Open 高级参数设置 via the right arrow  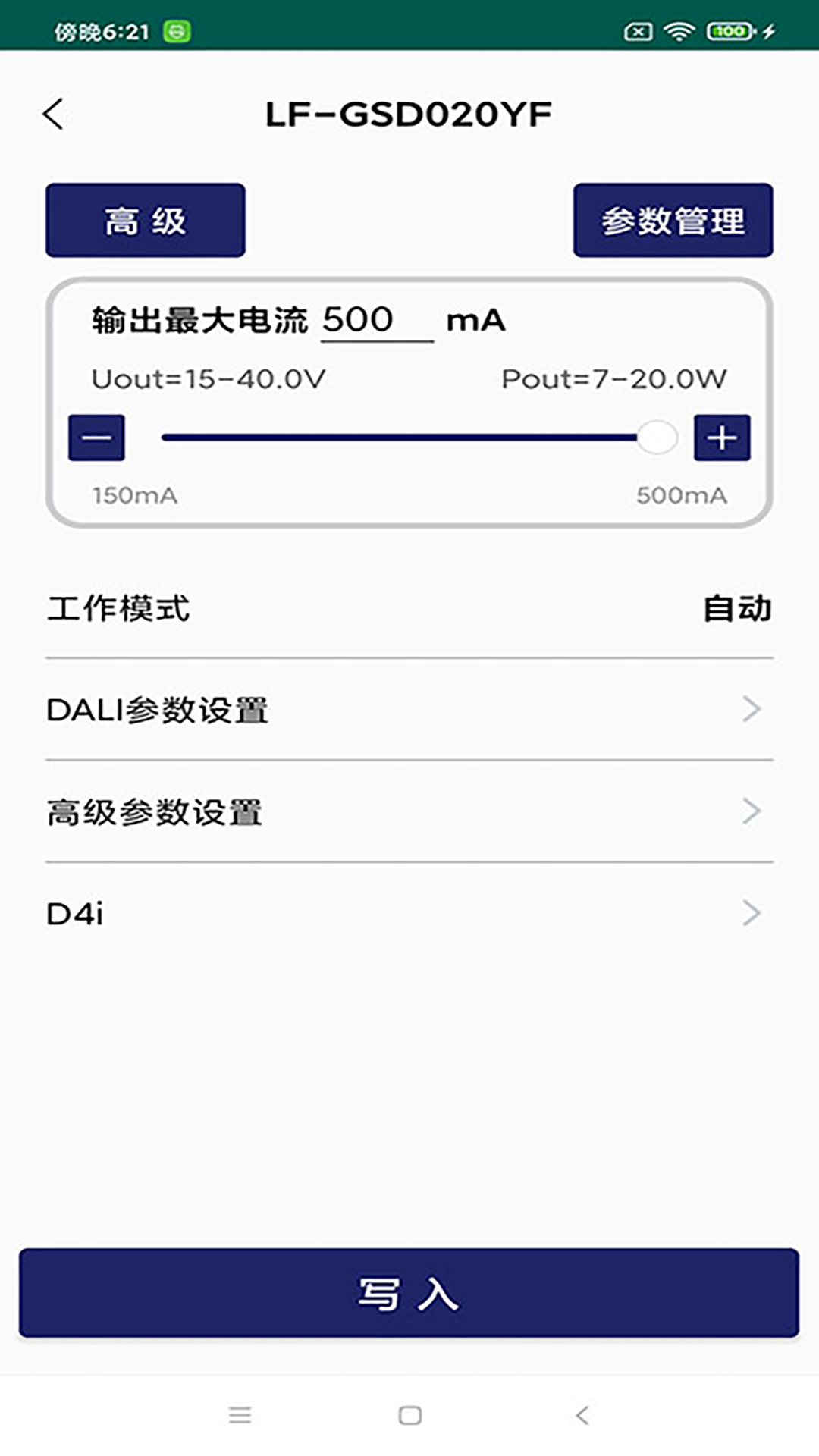[x=751, y=811]
